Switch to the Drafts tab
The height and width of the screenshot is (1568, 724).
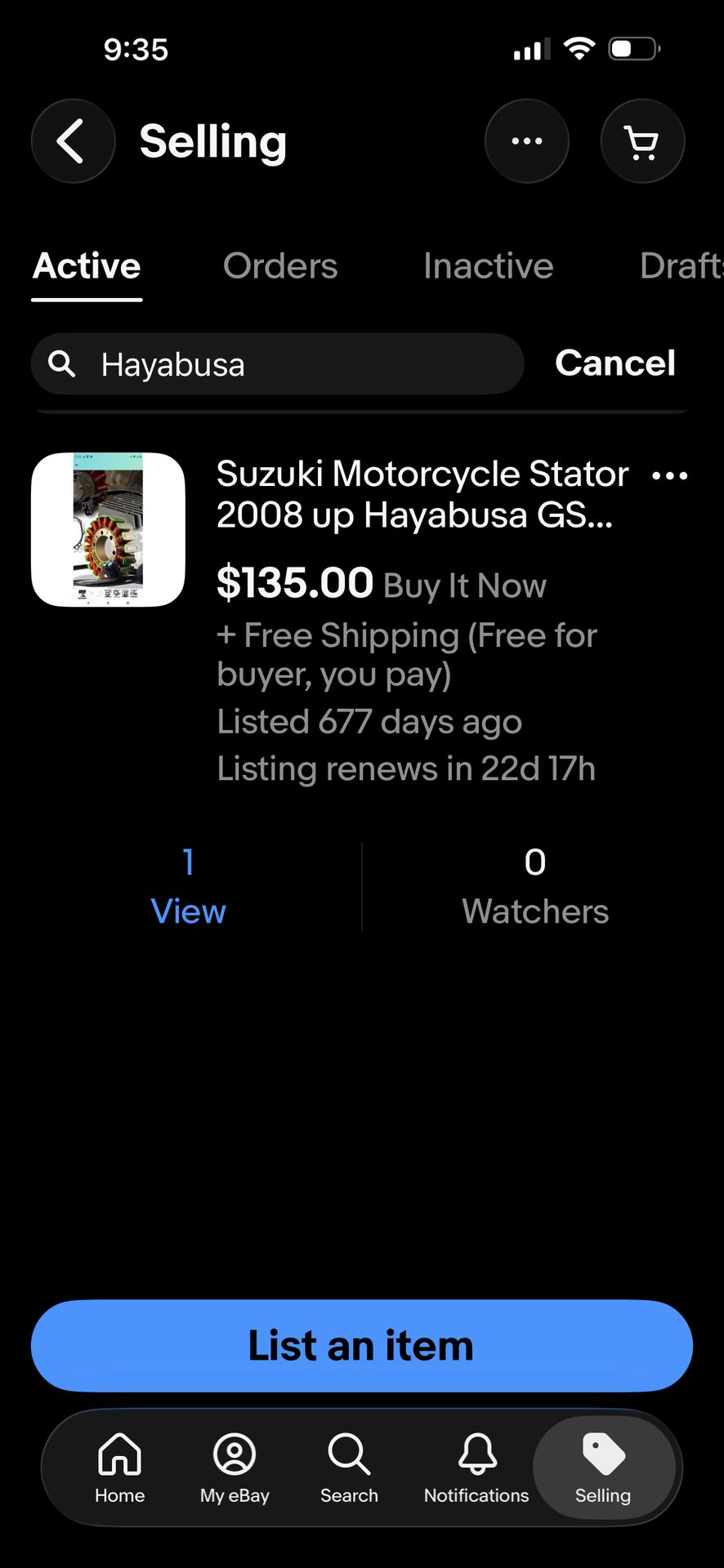click(680, 266)
